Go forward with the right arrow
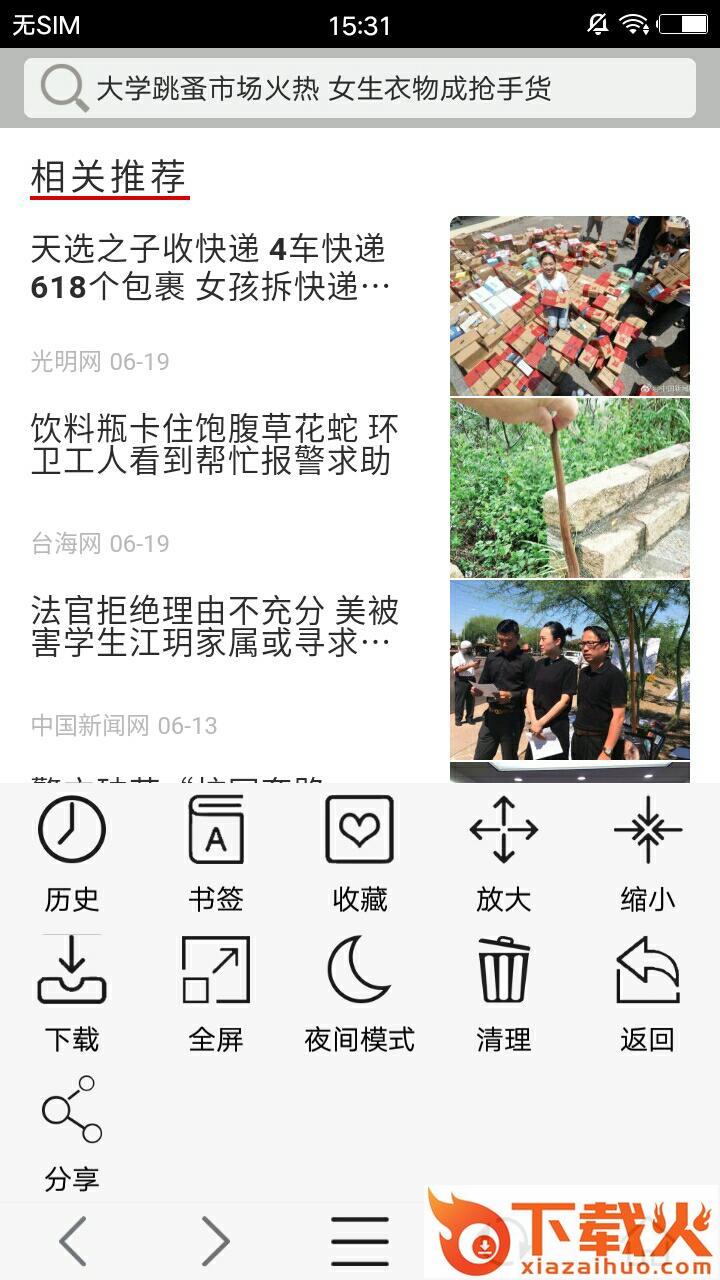This screenshot has width=720, height=1280. (x=216, y=1242)
